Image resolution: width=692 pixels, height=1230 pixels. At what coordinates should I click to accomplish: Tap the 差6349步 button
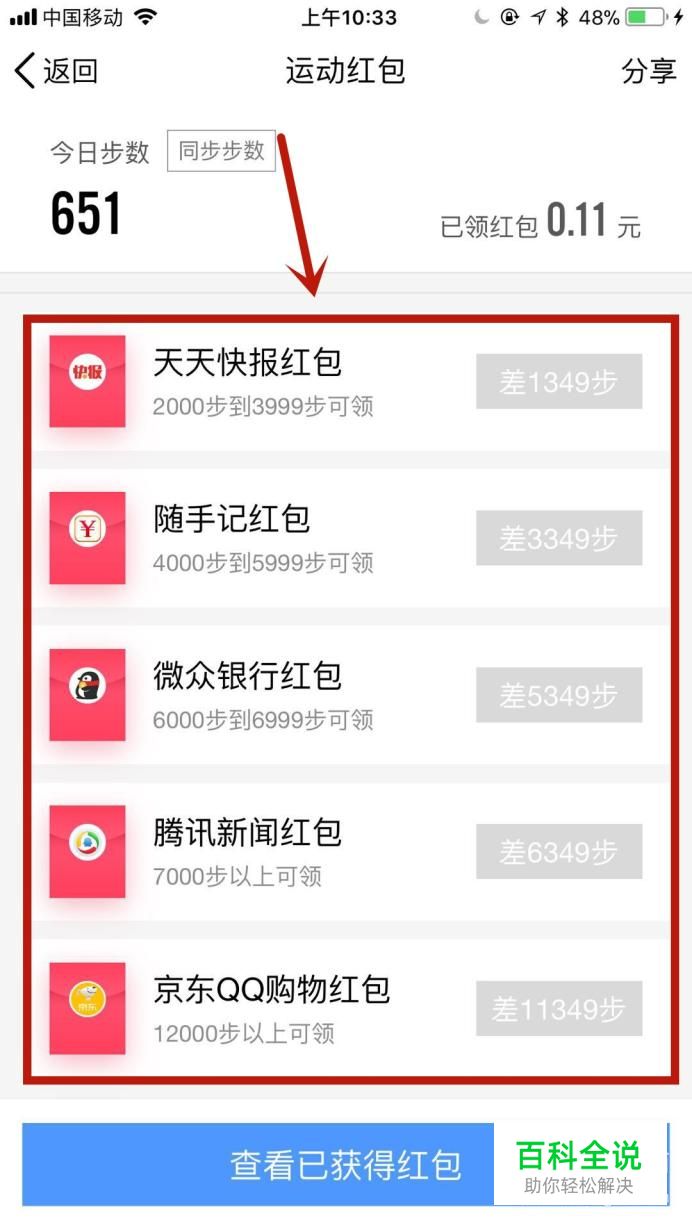(559, 852)
